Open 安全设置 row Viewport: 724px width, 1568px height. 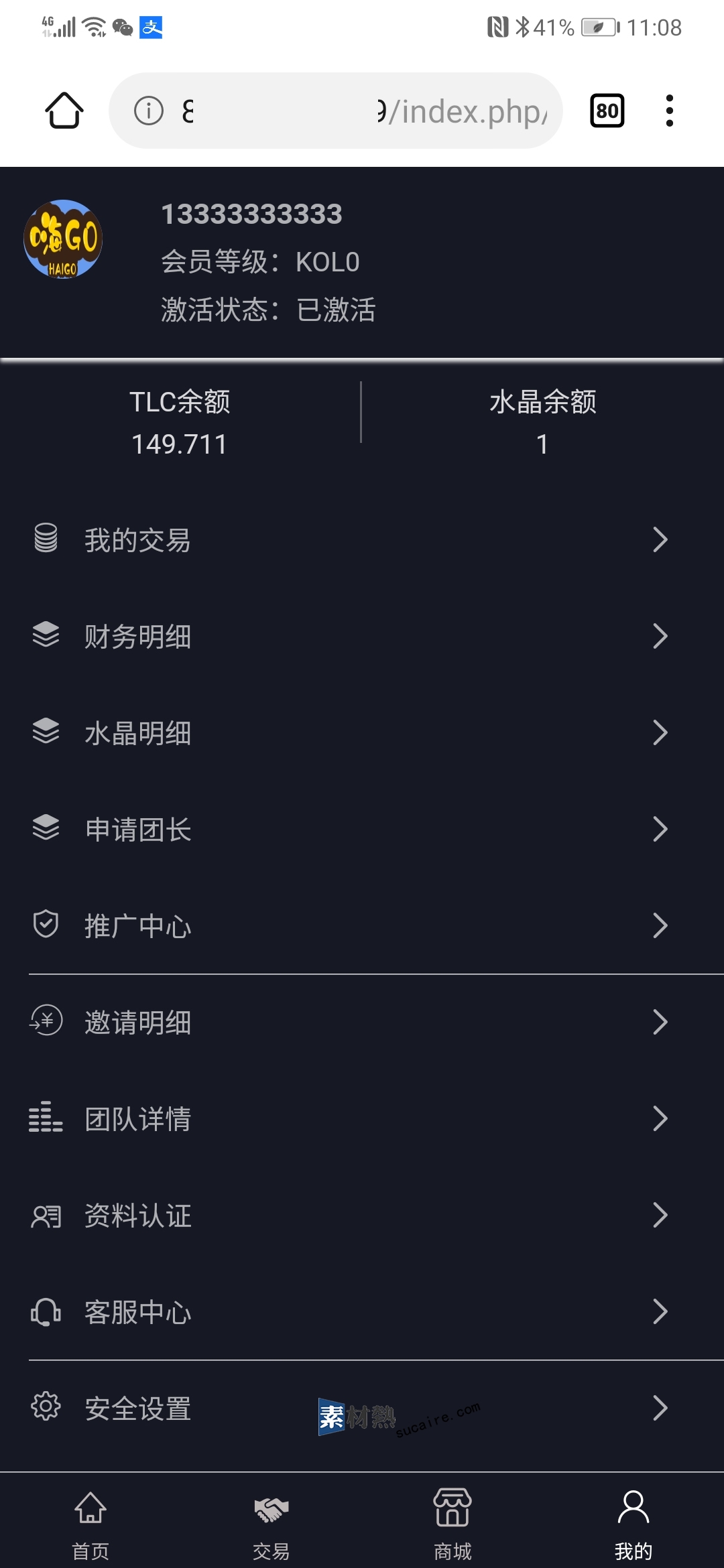[362, 1408]
